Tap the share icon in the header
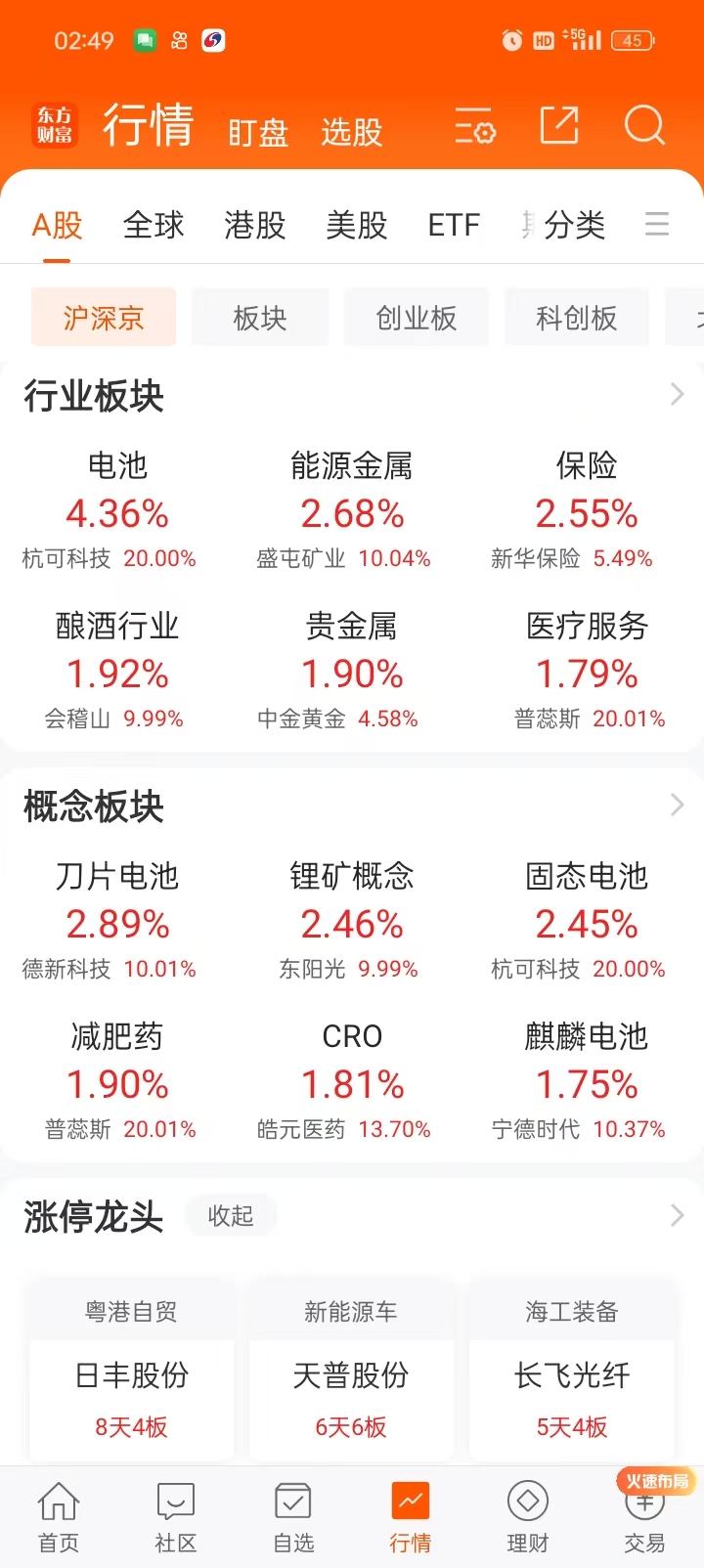704x1568 pixels. (559, 126)
